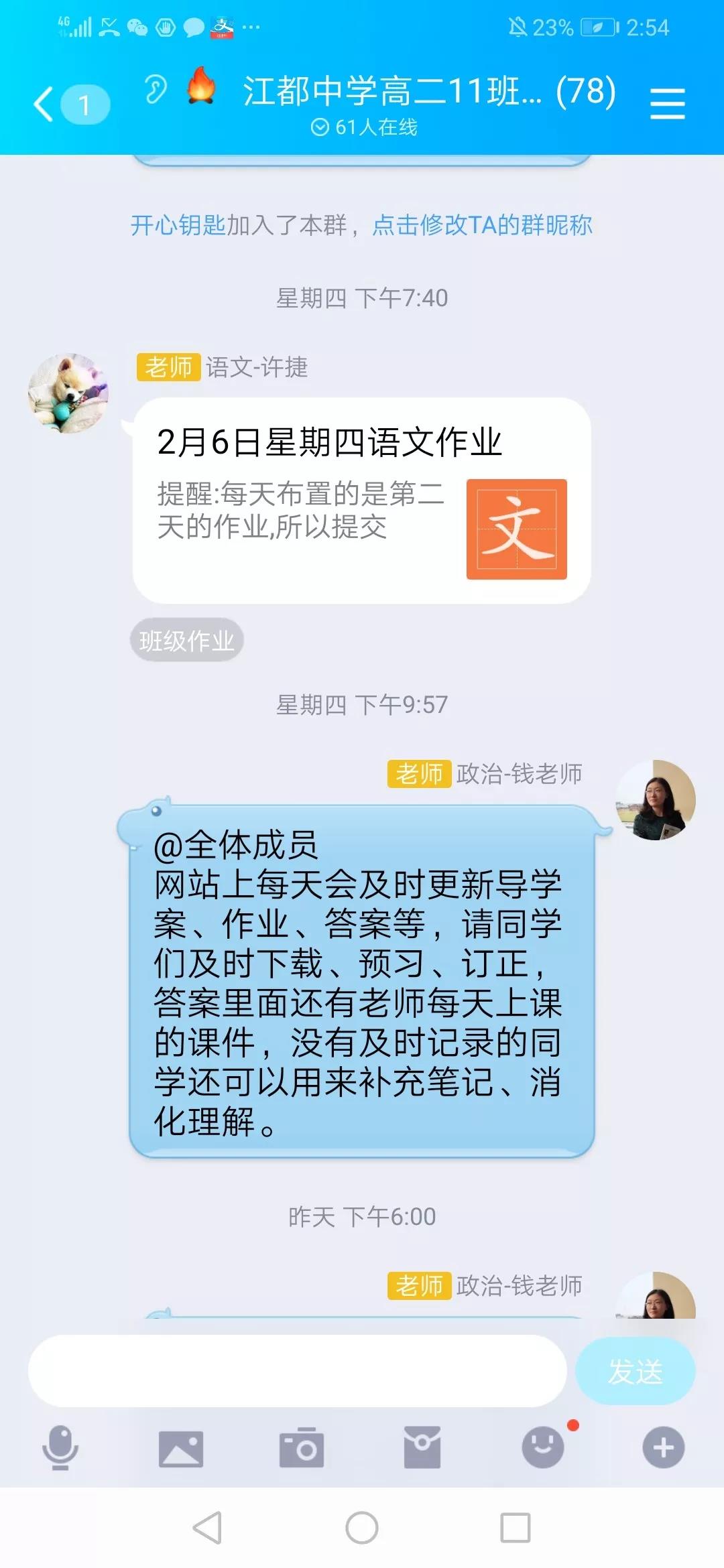Open the photo gallery picker
Viewport: 724px width, 1568px height.
[x=181, y=1447]
